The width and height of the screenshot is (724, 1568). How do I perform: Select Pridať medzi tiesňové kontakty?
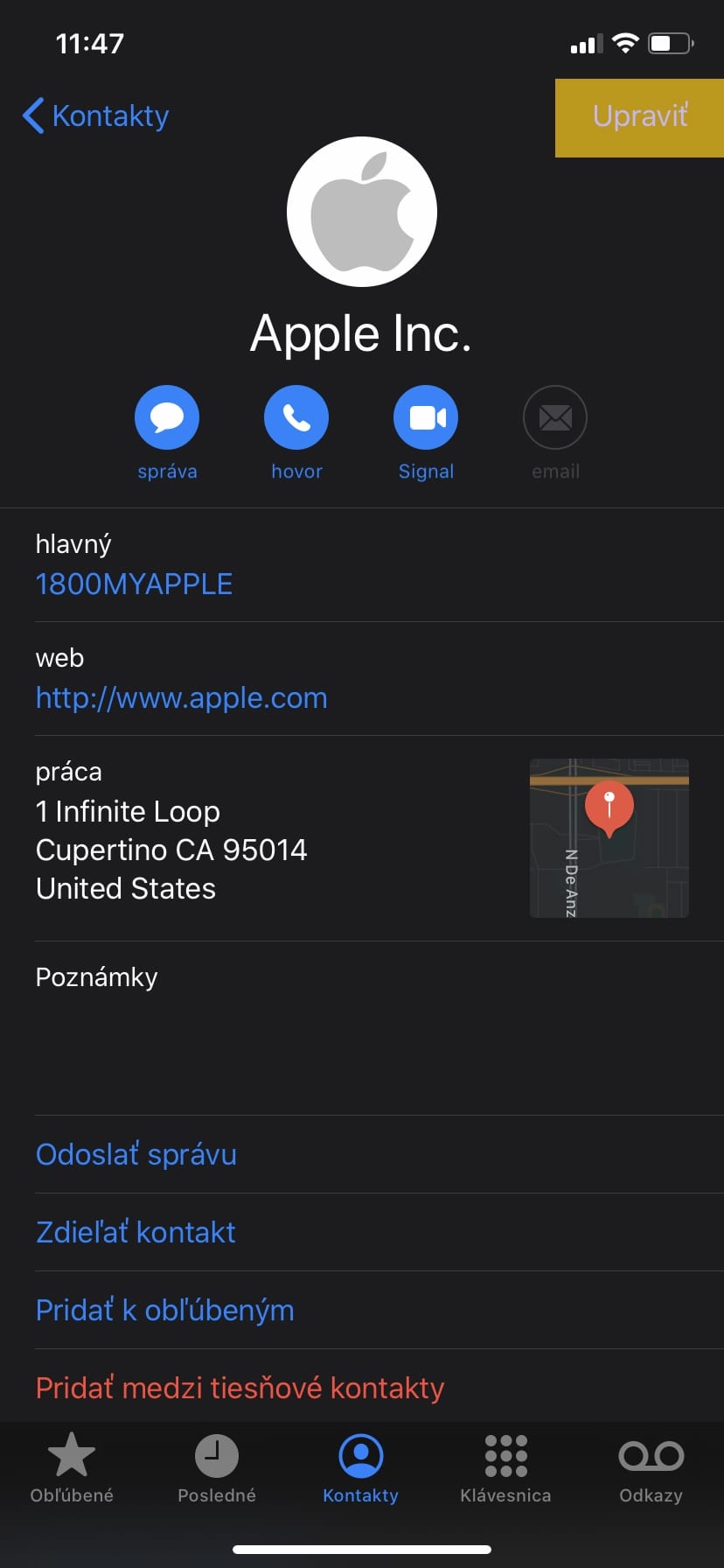(240, 1388)
